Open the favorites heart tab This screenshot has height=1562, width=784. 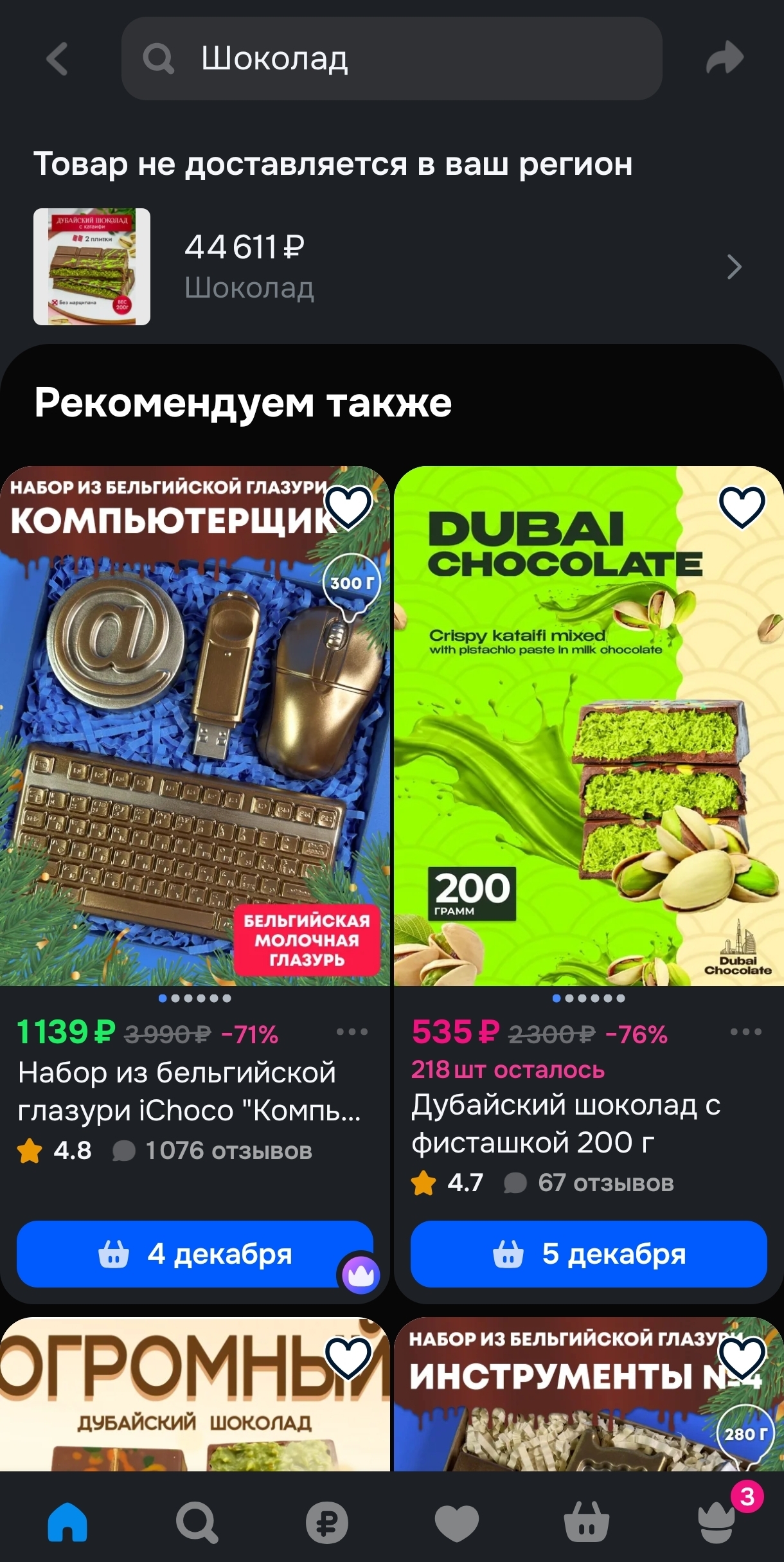coord(456,1522)
